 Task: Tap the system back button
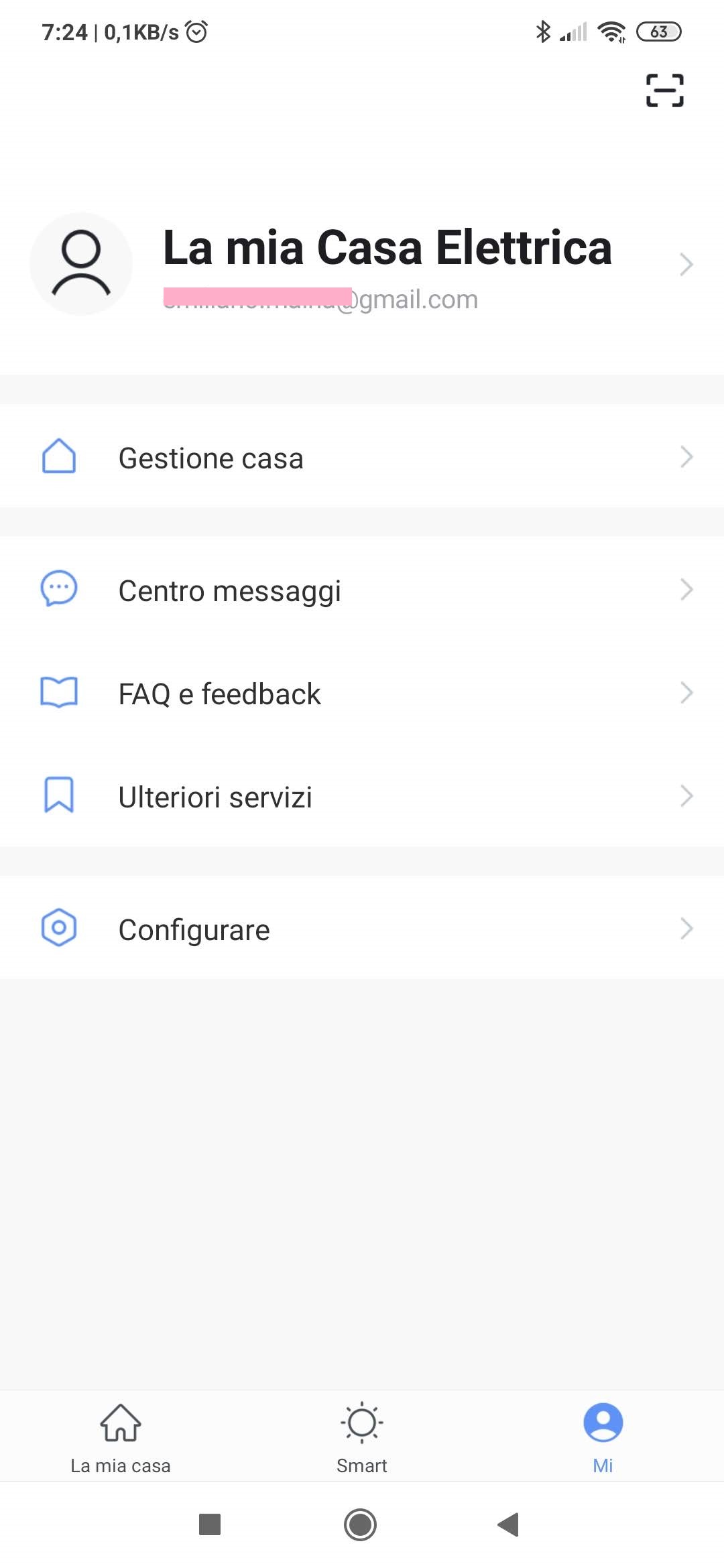509,1524
